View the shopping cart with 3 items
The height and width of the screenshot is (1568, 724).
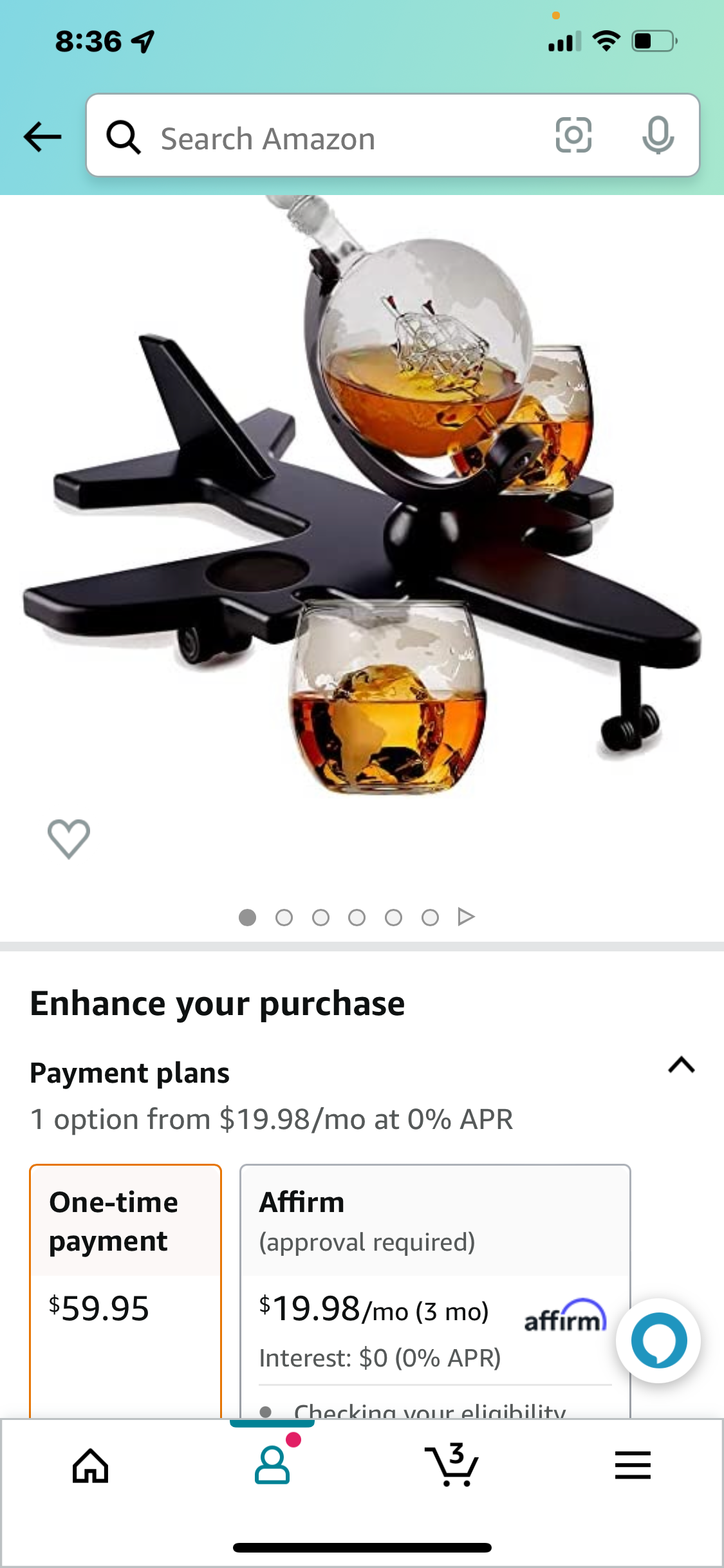(x=452, y=1466)
